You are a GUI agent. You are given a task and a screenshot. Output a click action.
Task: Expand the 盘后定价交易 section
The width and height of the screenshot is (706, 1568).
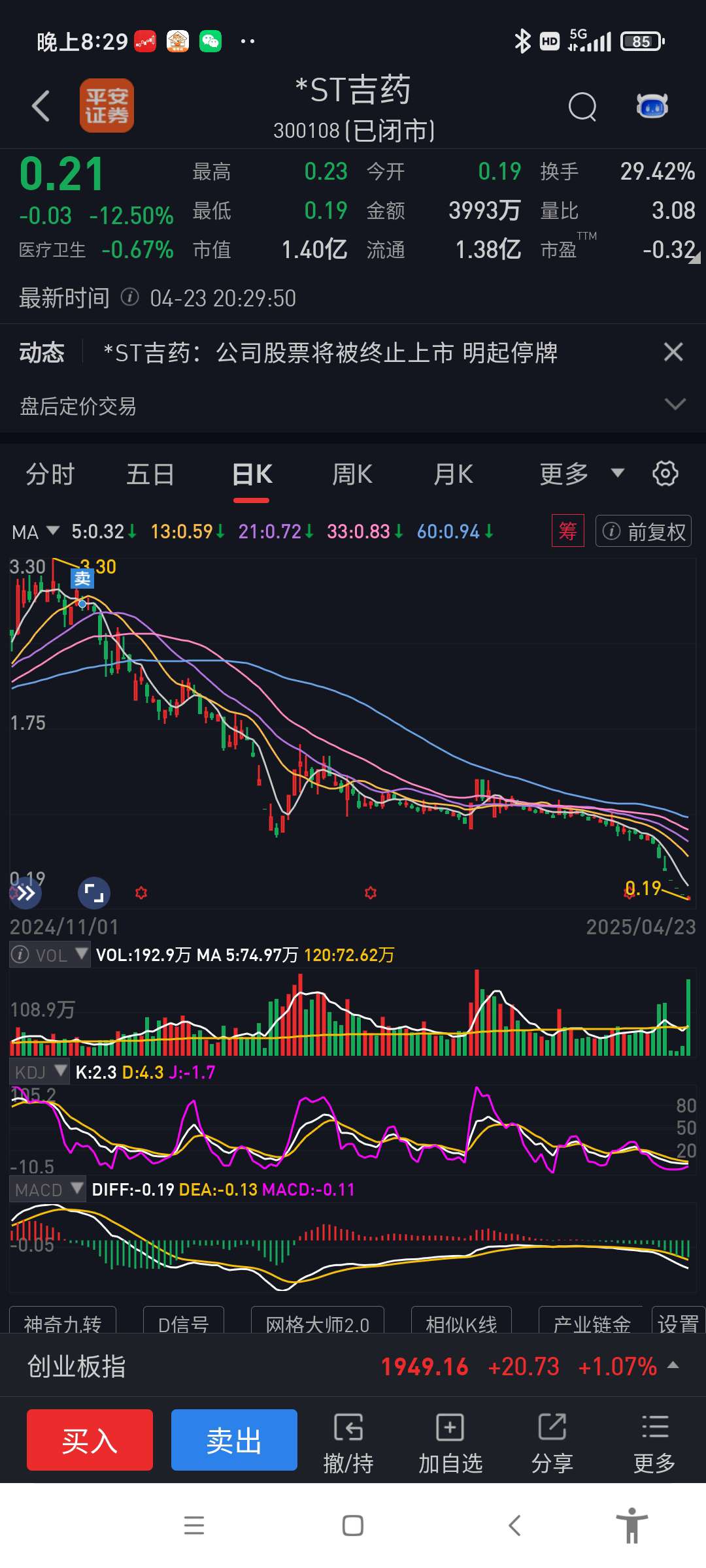click(675, 404)
